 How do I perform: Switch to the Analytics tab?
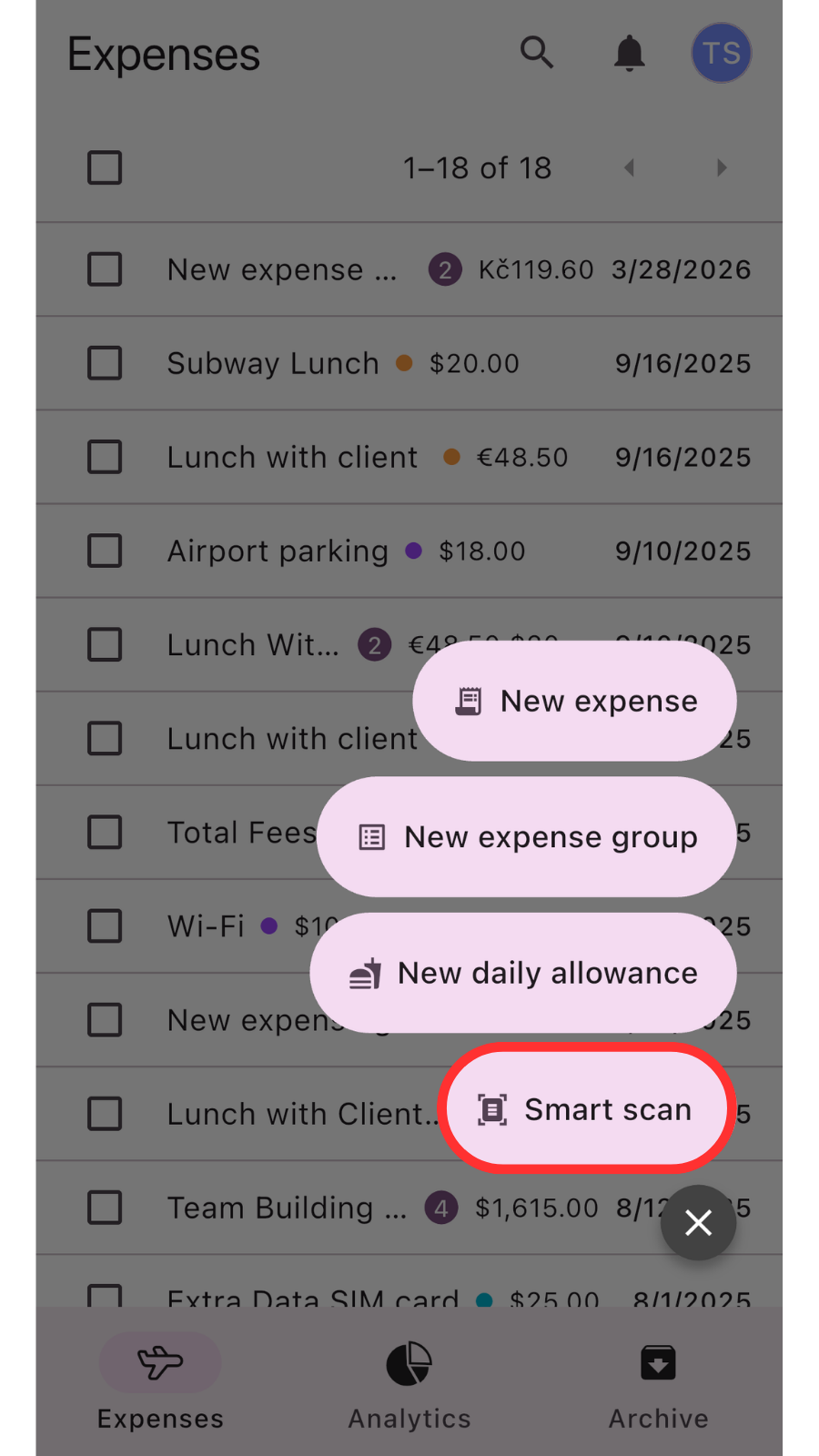[409, 1383]
